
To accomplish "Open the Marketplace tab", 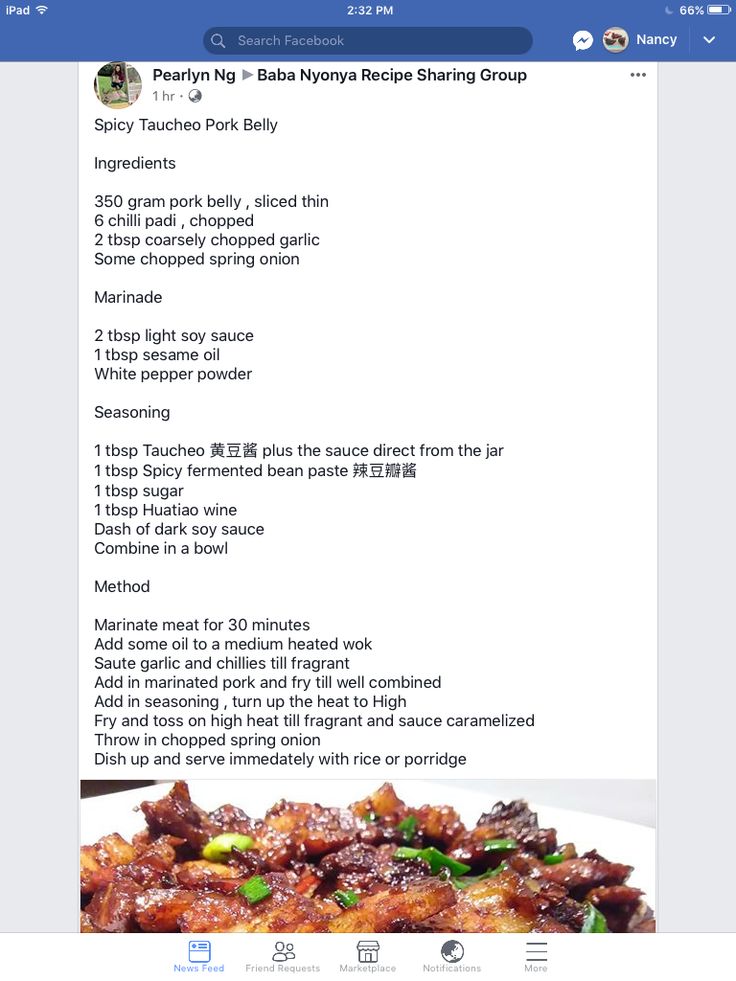I will (368, 956).
